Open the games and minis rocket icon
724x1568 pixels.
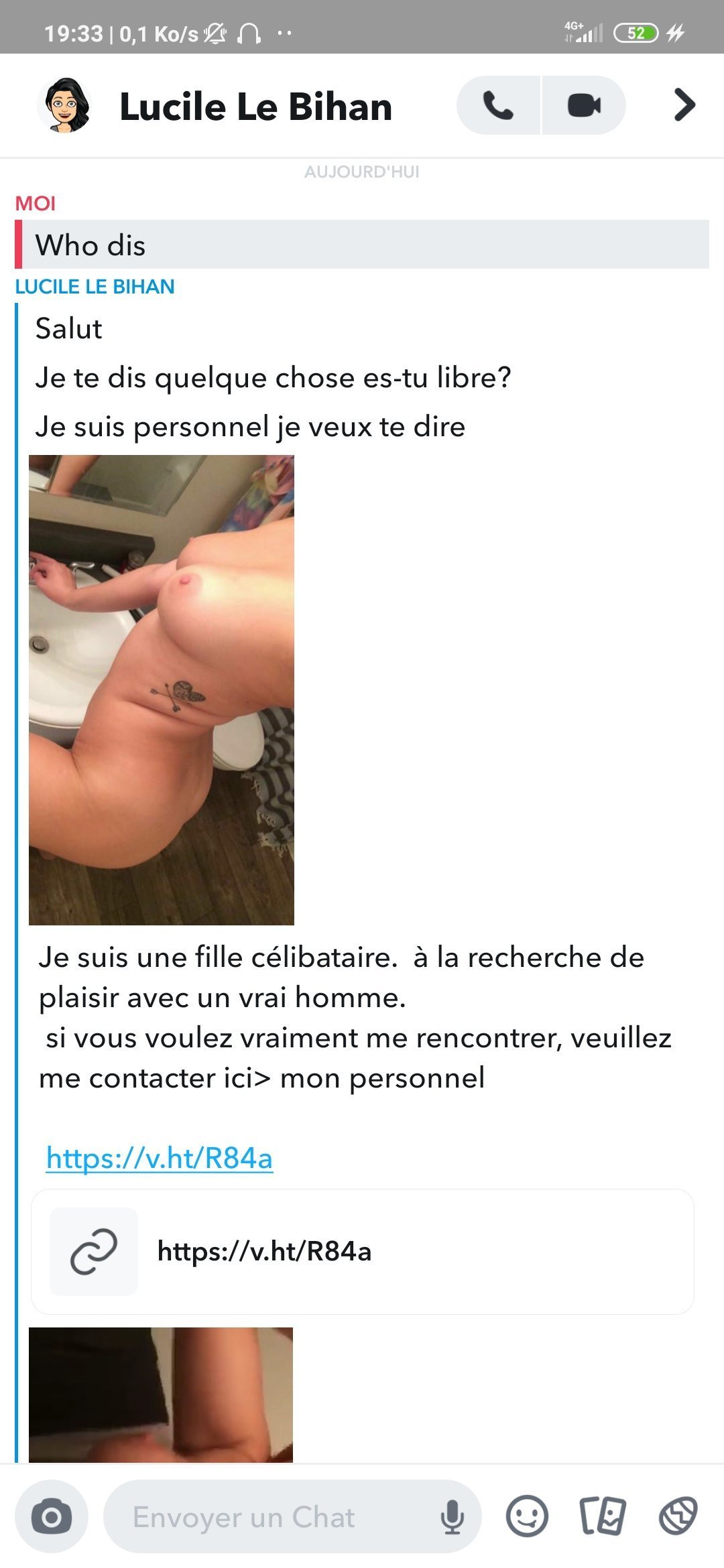678,1516
